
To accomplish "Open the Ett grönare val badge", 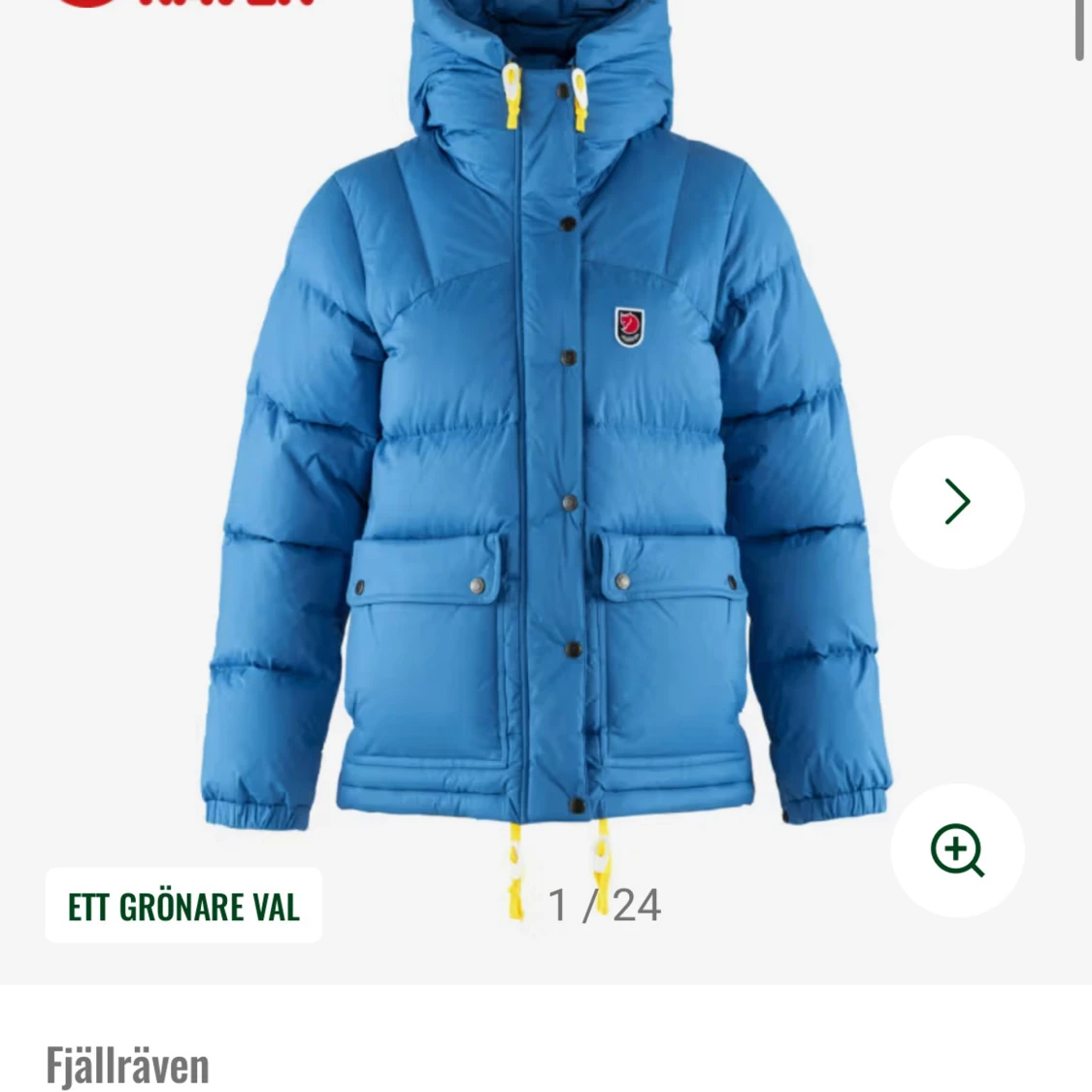I will click(183, 906).
